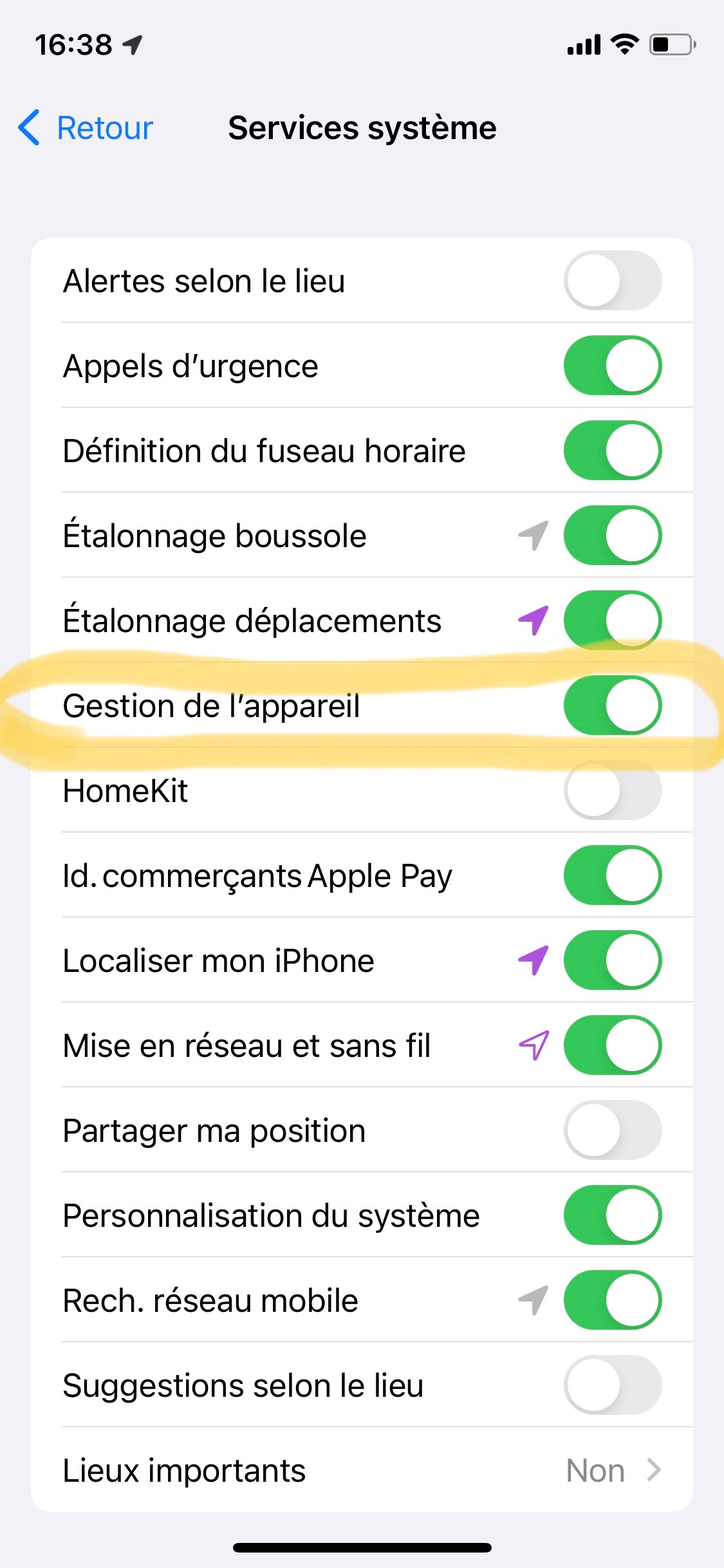Go back with the Retour button
The image size is (724, 1568).
pyautogui.click(x=86, y=127)
